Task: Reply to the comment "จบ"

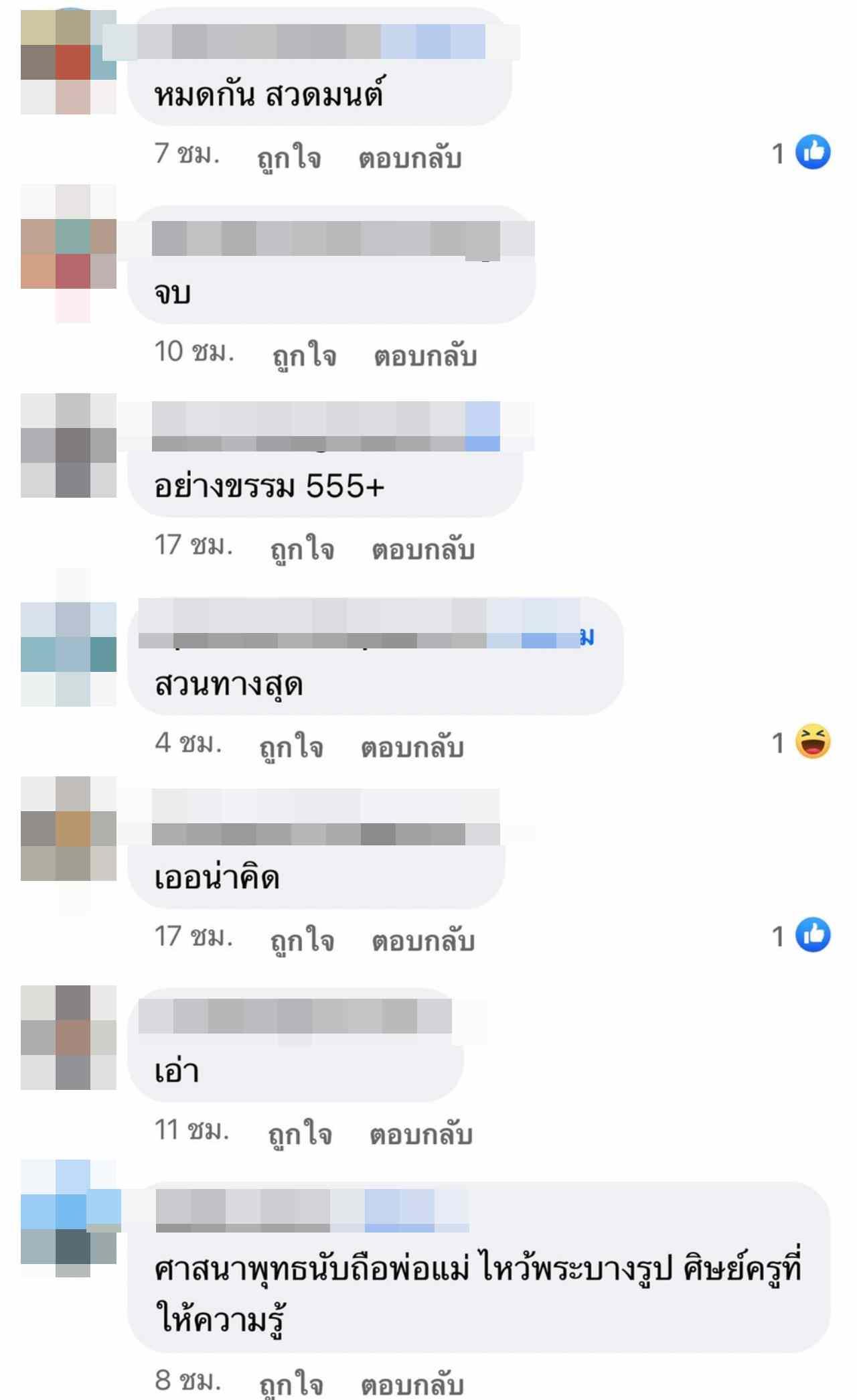Action: coord(424,356)
